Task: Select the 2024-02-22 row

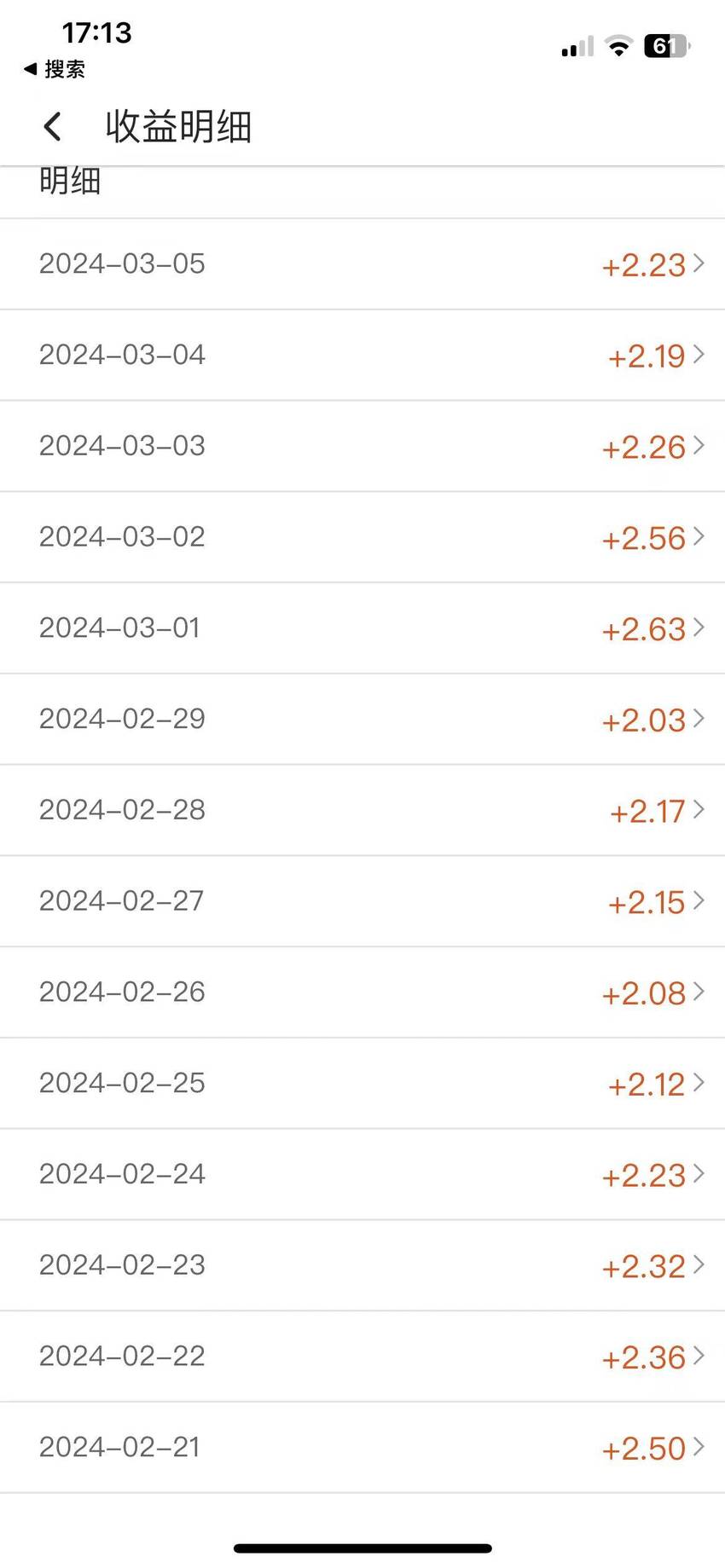Action: pyautogui.click(x=362, y=1357)
